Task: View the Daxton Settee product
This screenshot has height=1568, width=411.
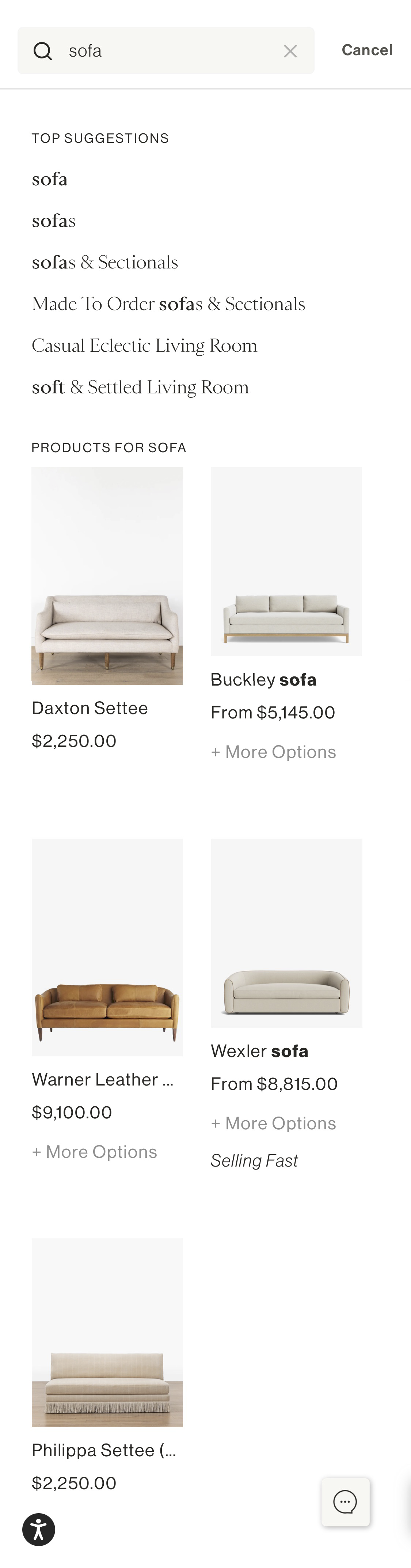Action: tap(107, 576)
